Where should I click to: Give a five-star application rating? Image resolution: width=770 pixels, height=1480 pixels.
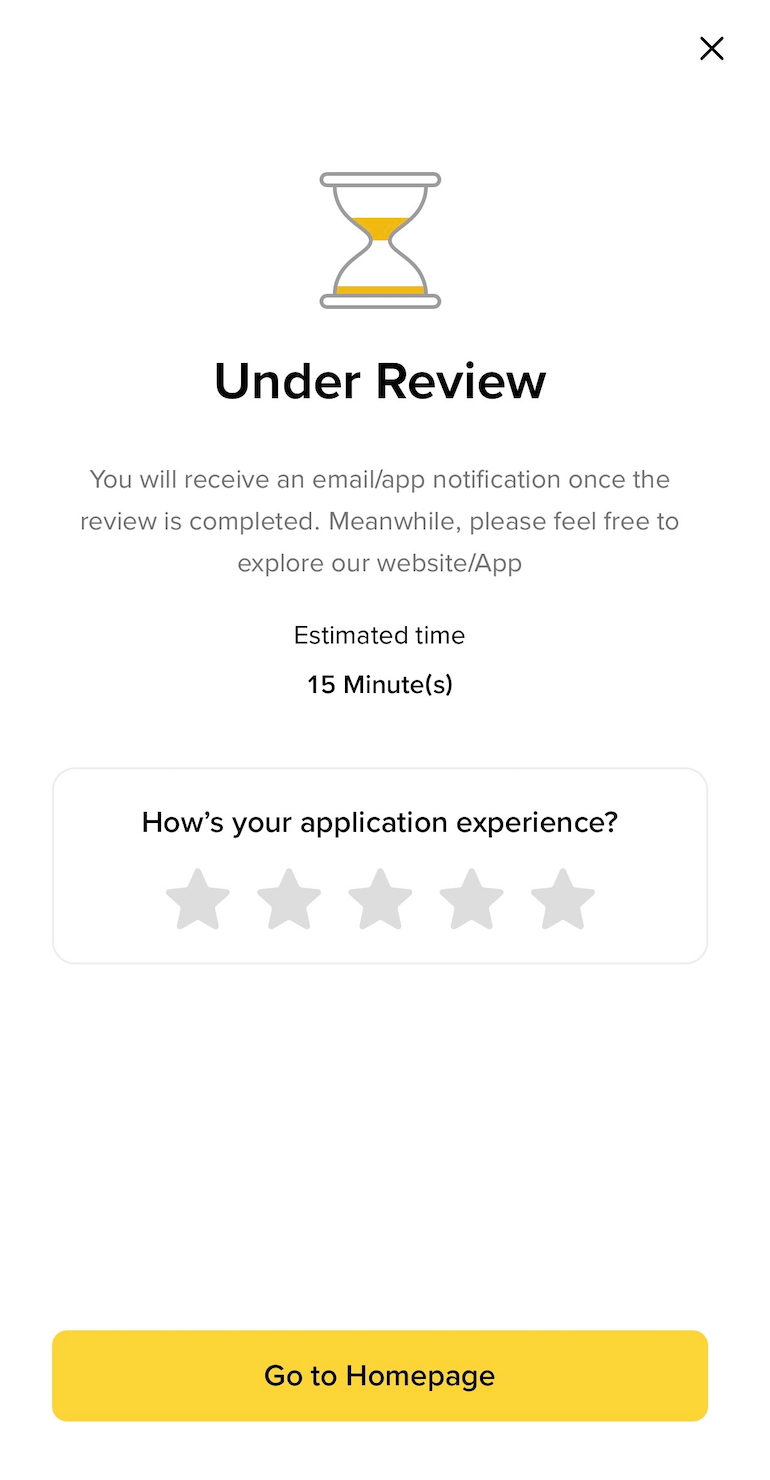(563, 899)
